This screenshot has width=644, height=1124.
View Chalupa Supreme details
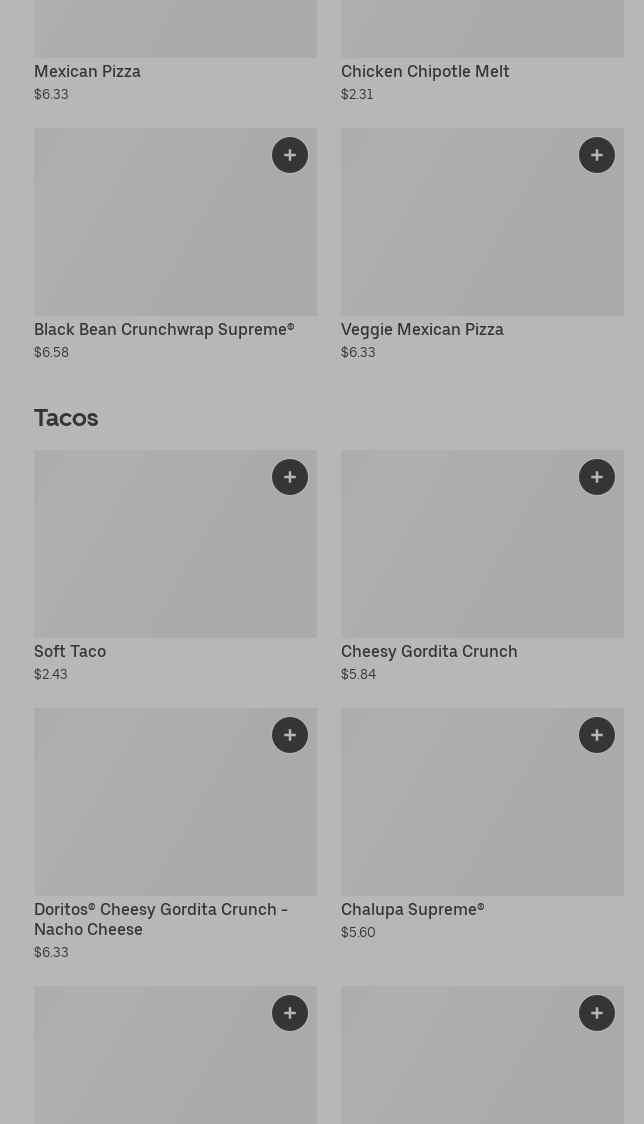pyautogui.click(x=412, y=909)
